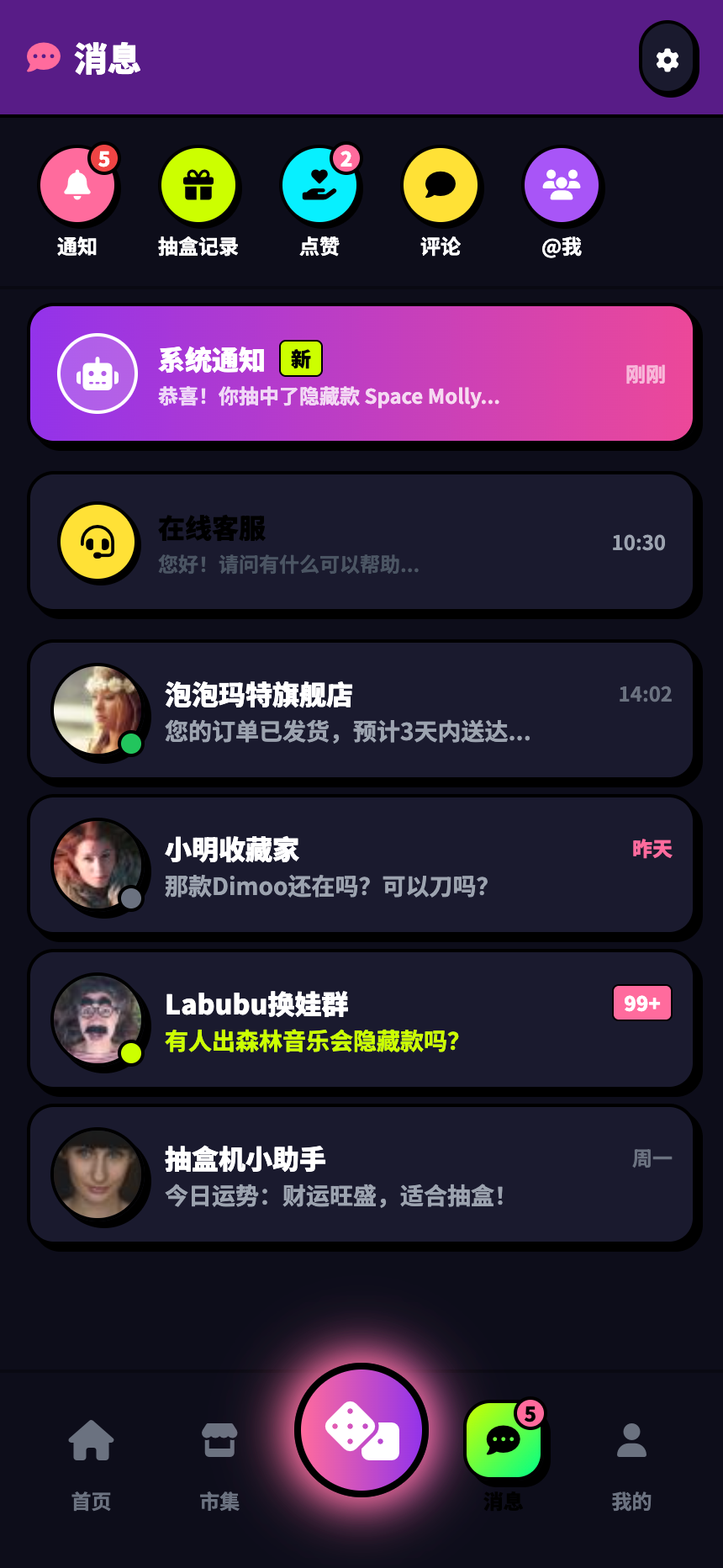Open the 抽盒机小助手 fortune message
Screen dimensions: 723x1568
[x=361, y=1174]
